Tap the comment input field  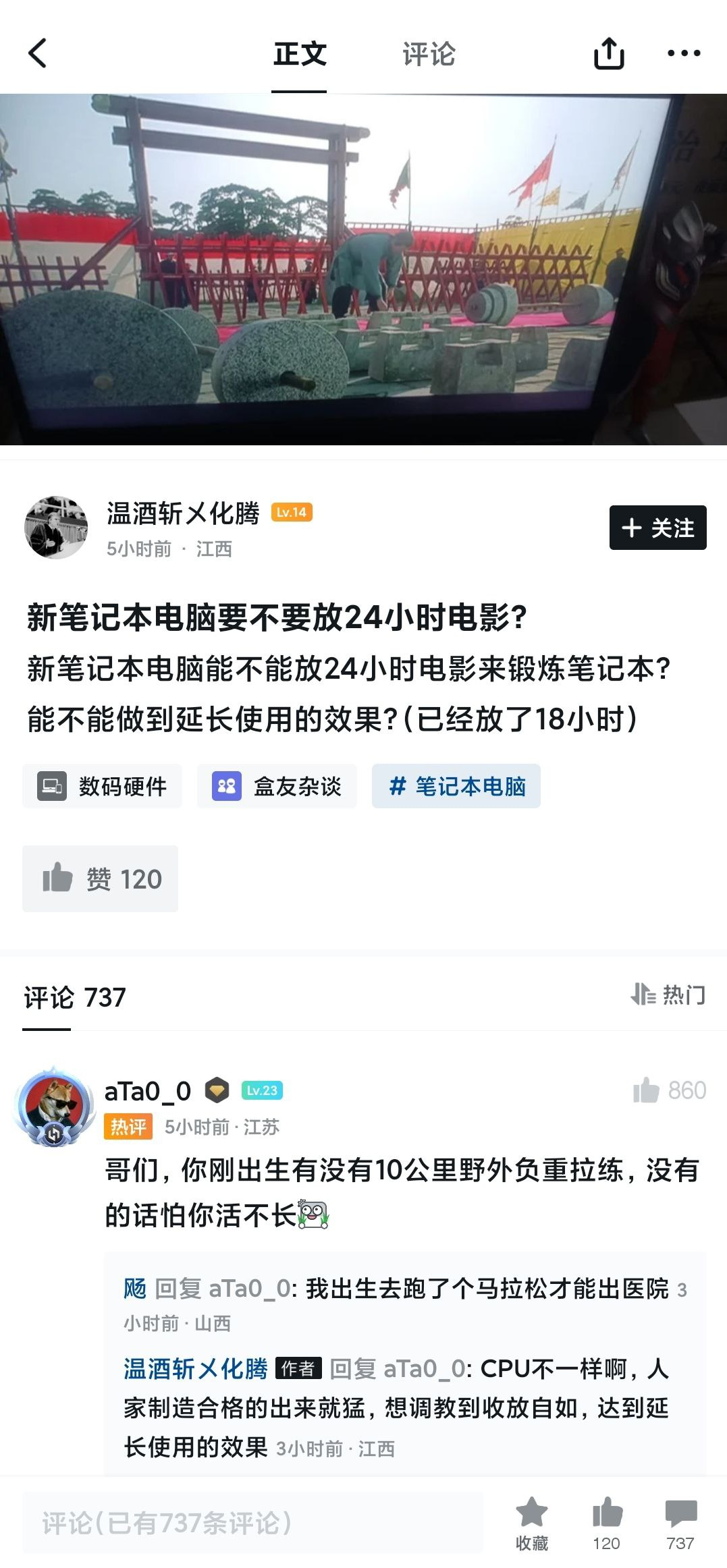pos(253,1523)
